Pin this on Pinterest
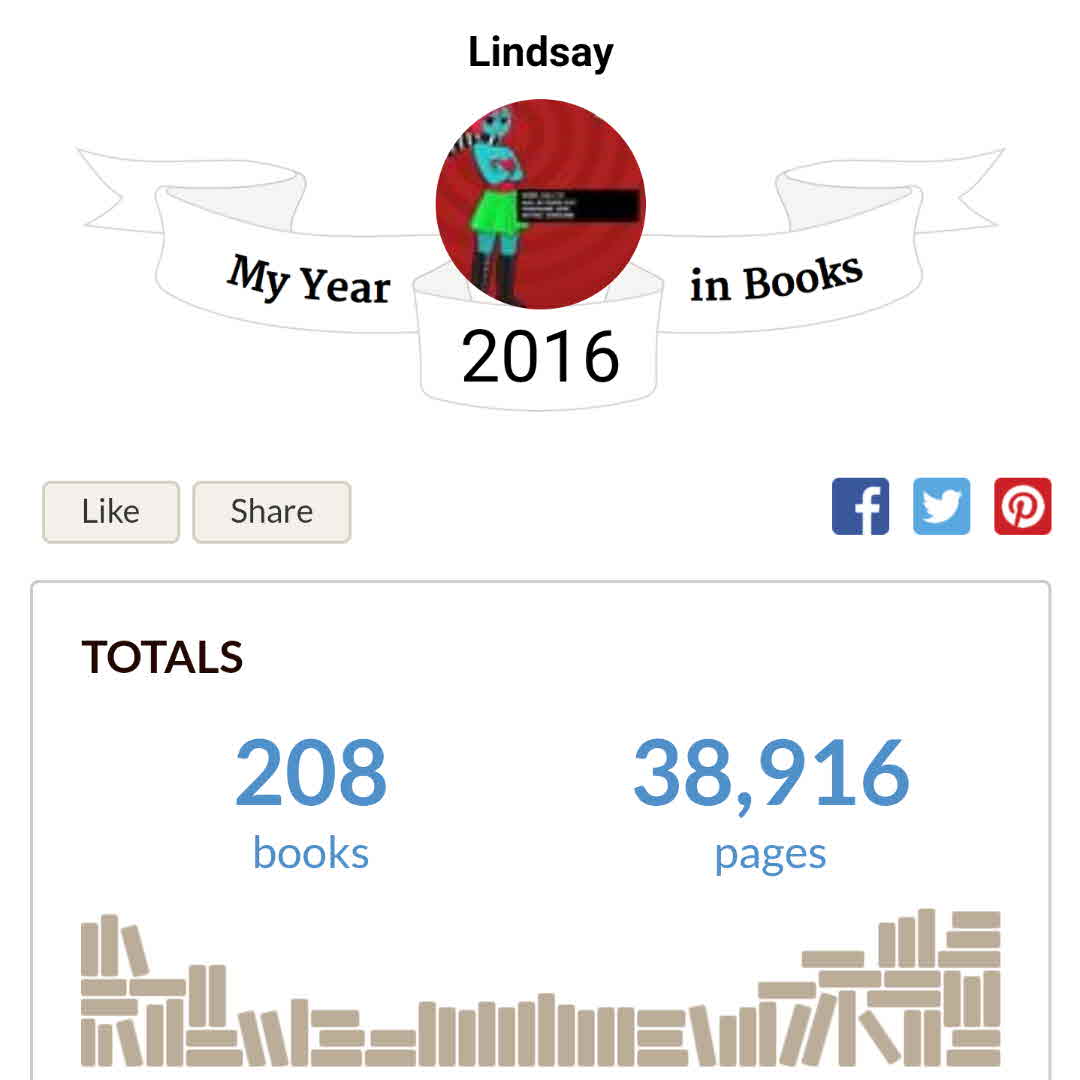This screenshot has height=1080, width=1080. coord(1022,507)
